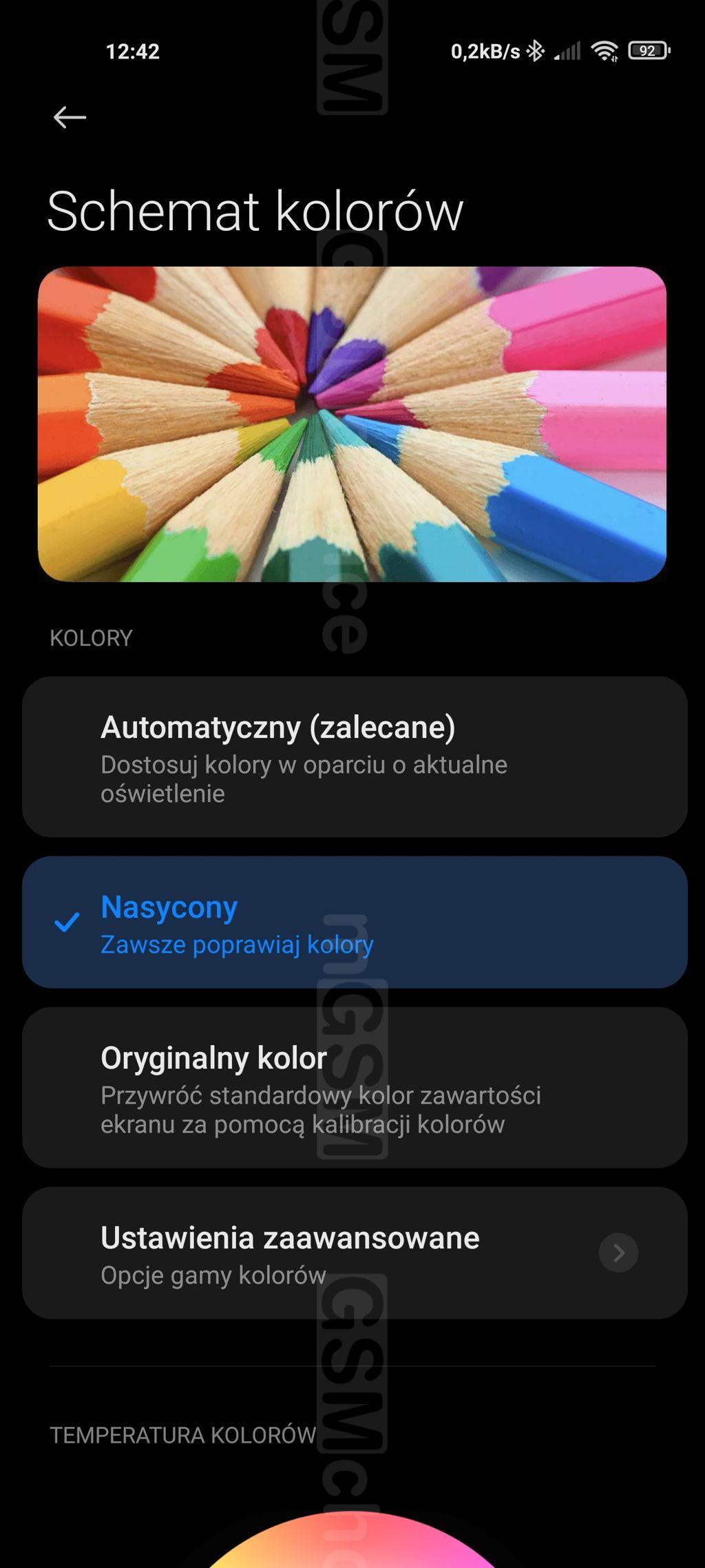
Task: Go back using the top arrow
Action: pyautogui.click(x=70, y=117)
